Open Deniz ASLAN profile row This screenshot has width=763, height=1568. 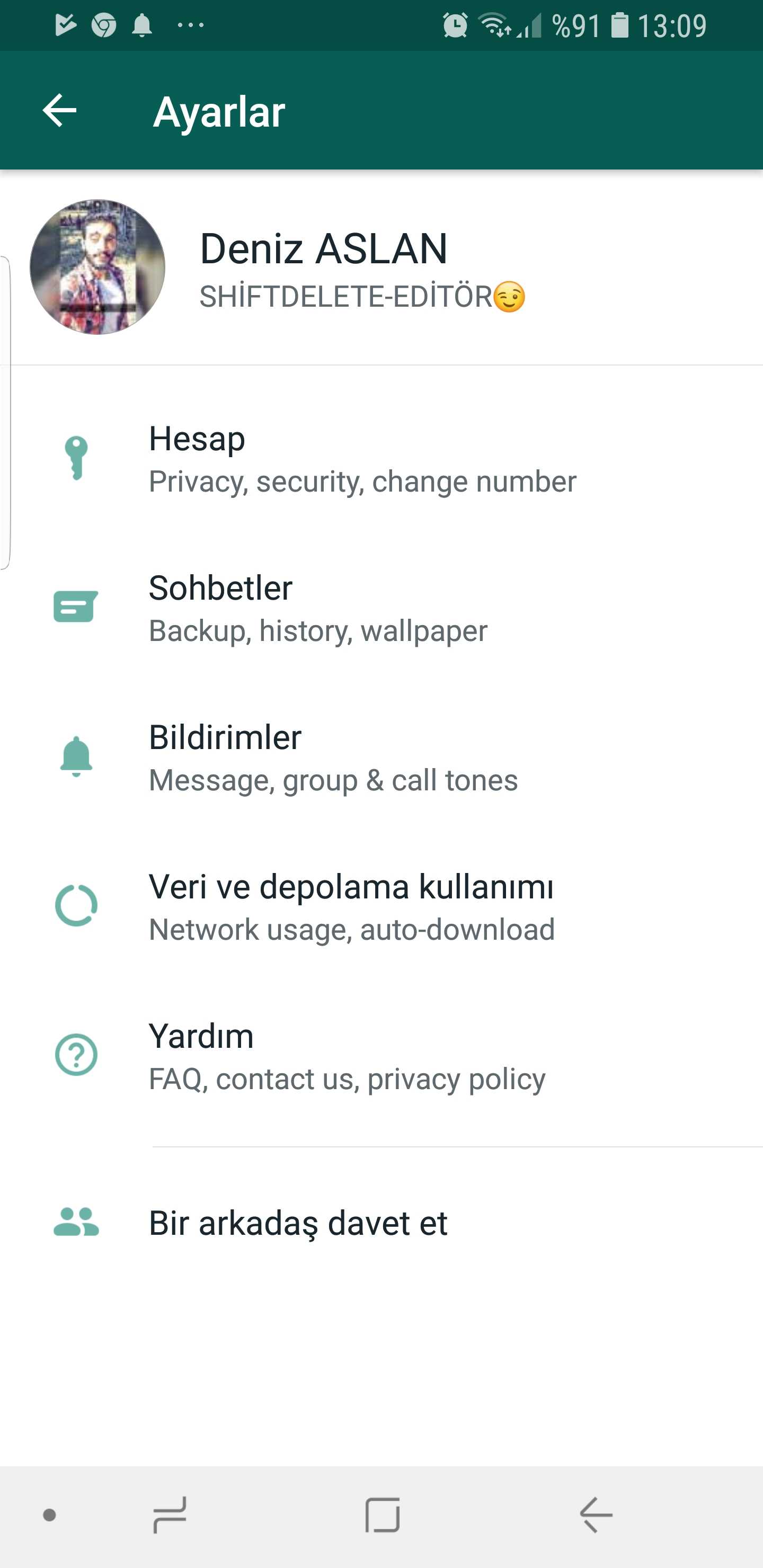click(x=381, y=267)
